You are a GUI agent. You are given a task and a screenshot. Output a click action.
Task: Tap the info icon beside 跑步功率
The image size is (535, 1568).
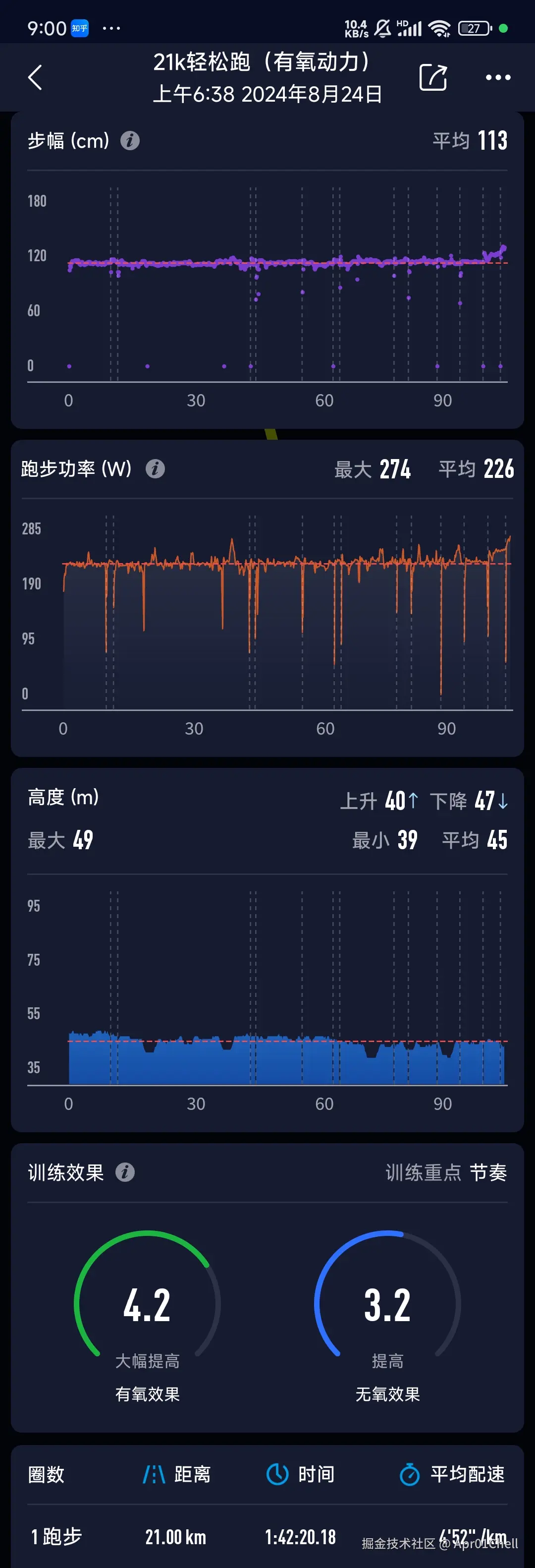click(156, 468)
